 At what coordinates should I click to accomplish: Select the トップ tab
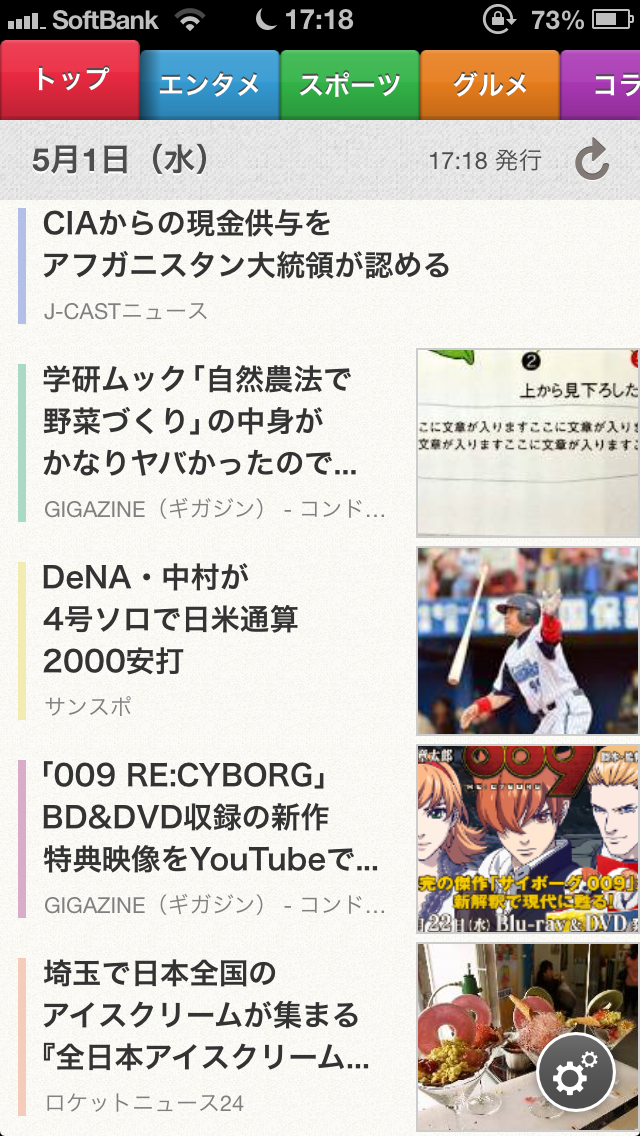pyautogui.click(x=70, y=80)
